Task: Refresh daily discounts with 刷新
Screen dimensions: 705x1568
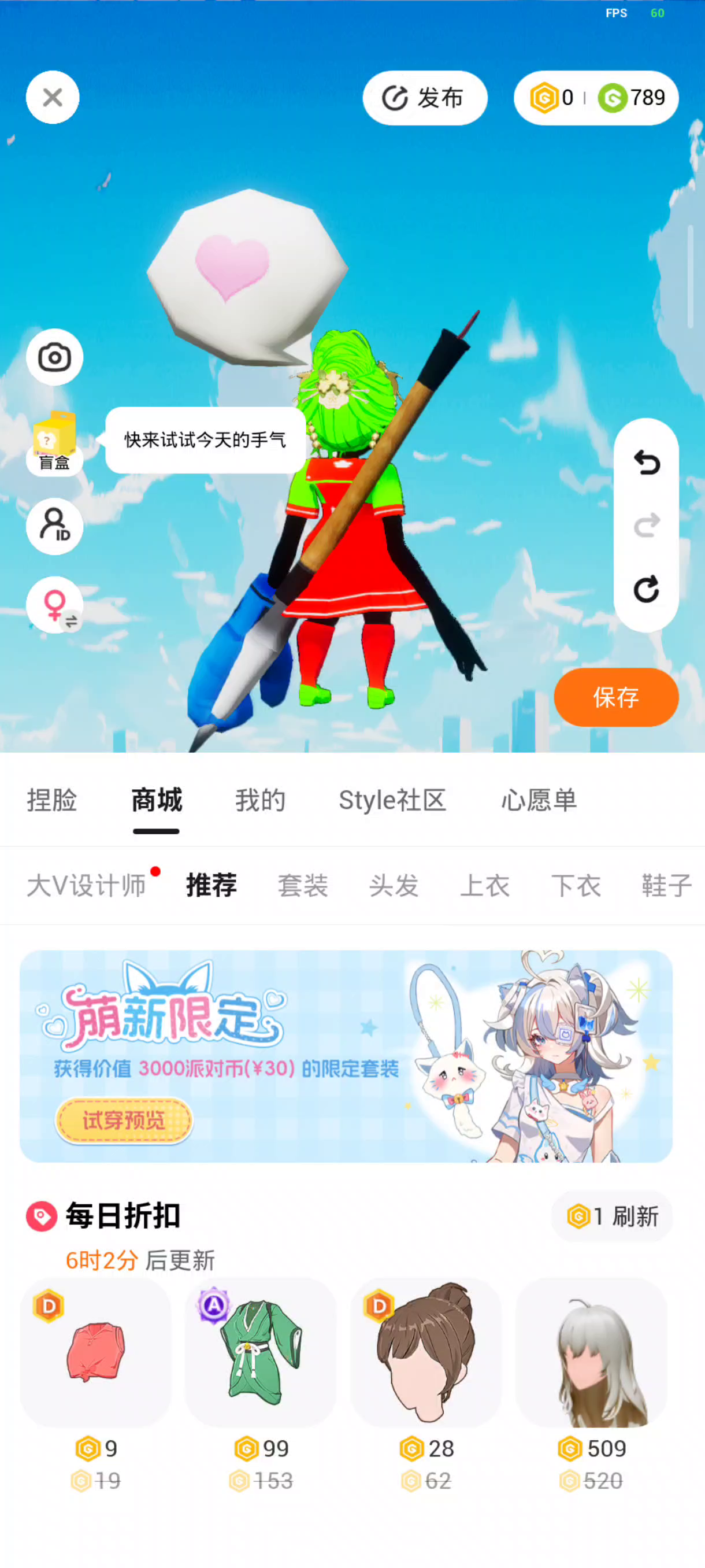Action: pos(612,1217)
